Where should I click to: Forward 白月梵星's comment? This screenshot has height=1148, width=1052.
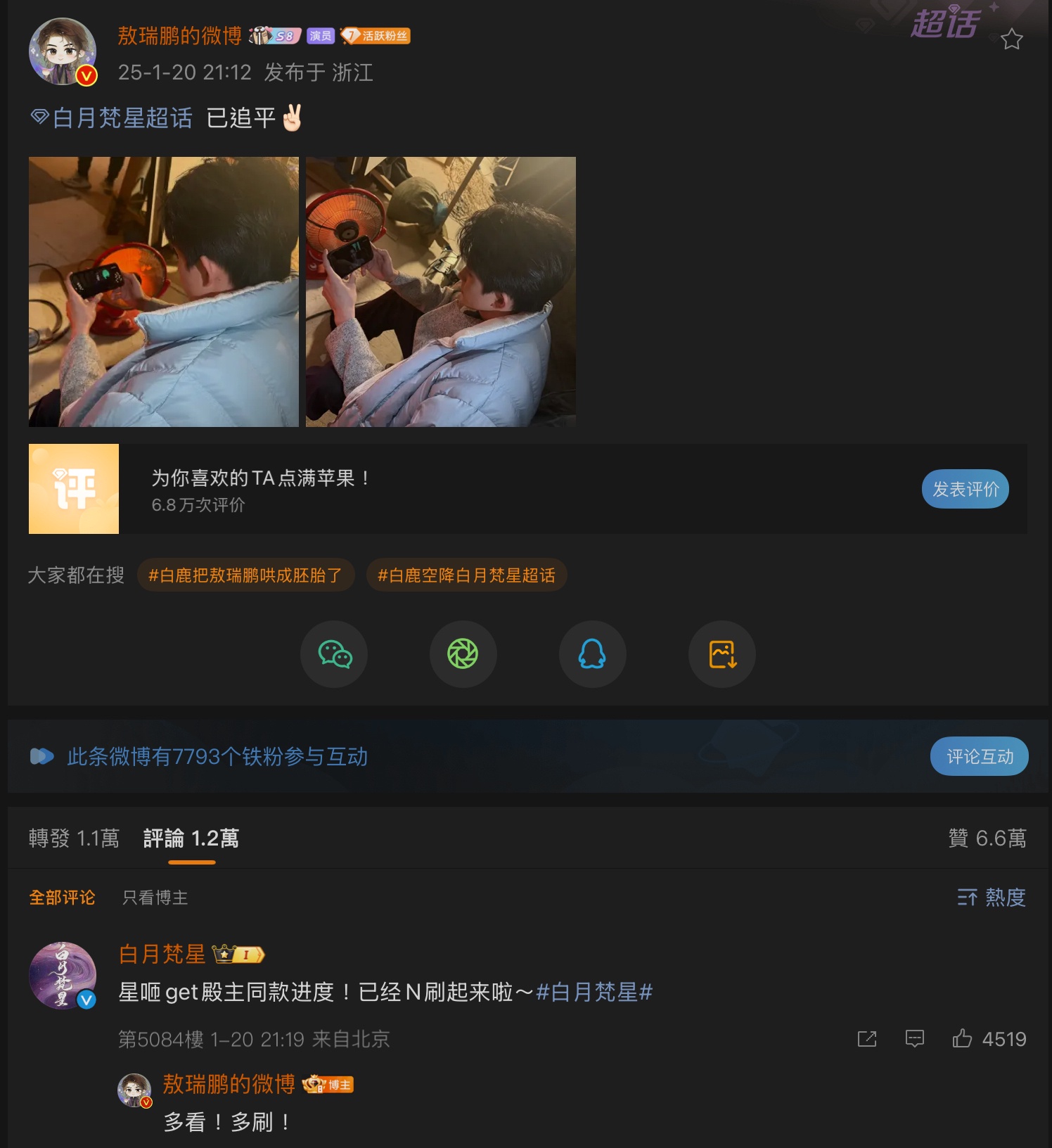pyautogui.click(x=867, y=1038)
